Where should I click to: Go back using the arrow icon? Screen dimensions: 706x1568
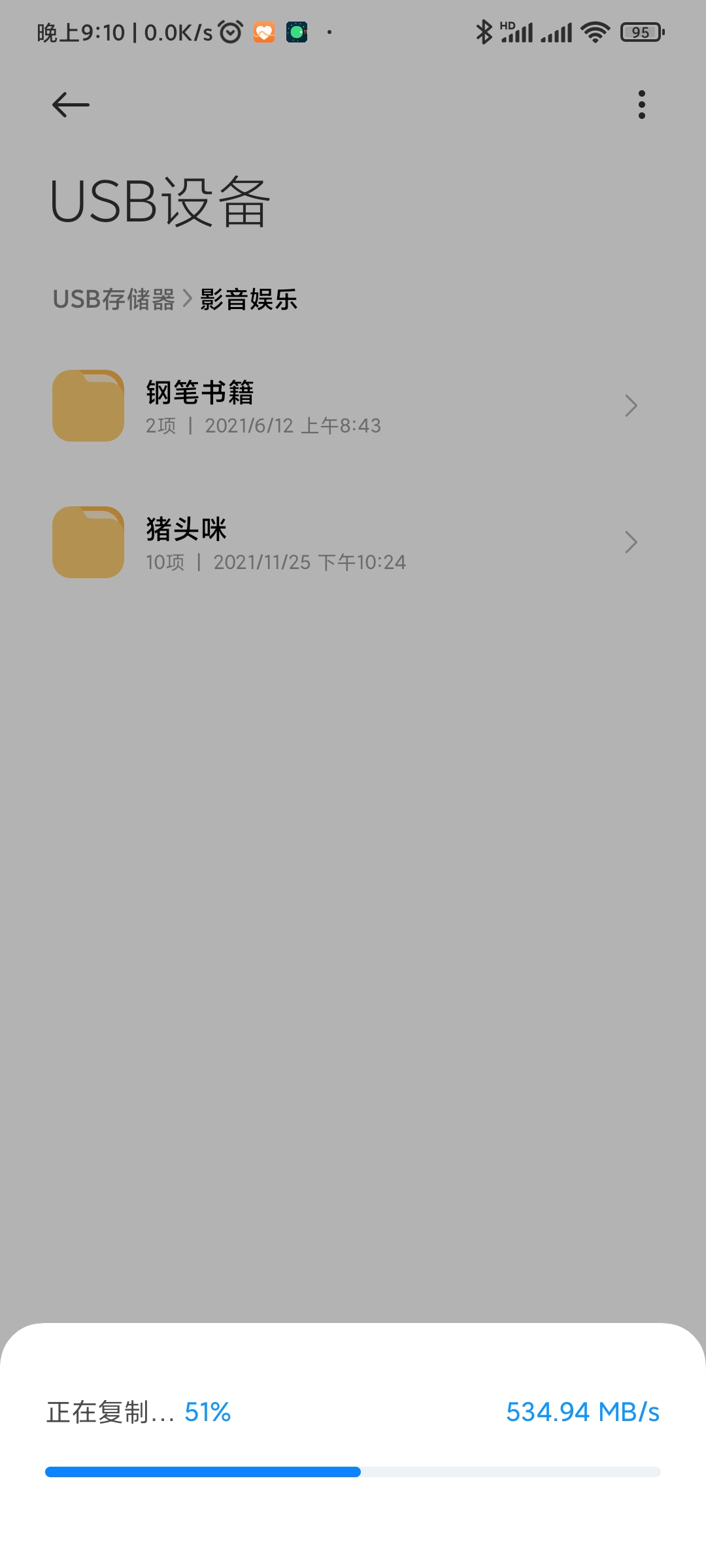71,105
